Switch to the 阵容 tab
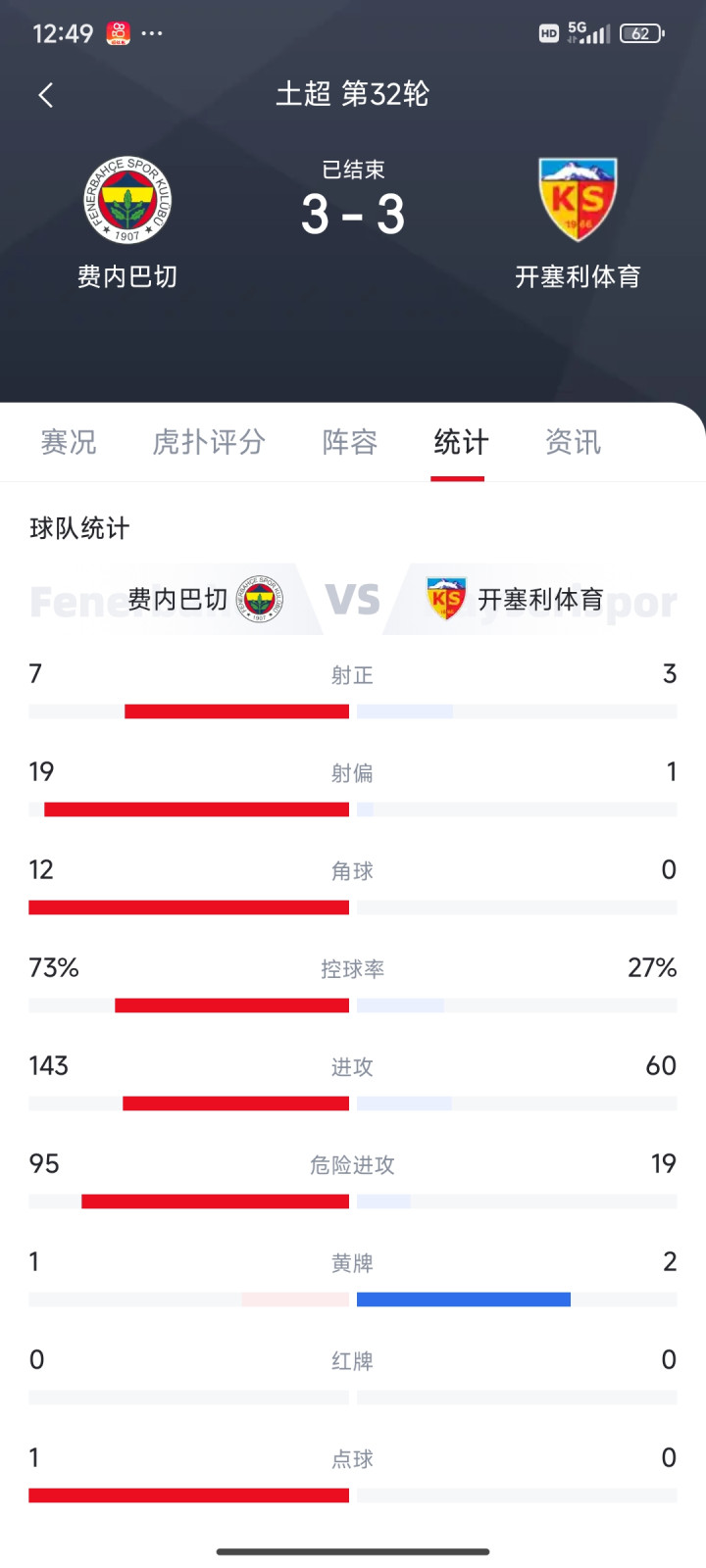 point(350,442)
